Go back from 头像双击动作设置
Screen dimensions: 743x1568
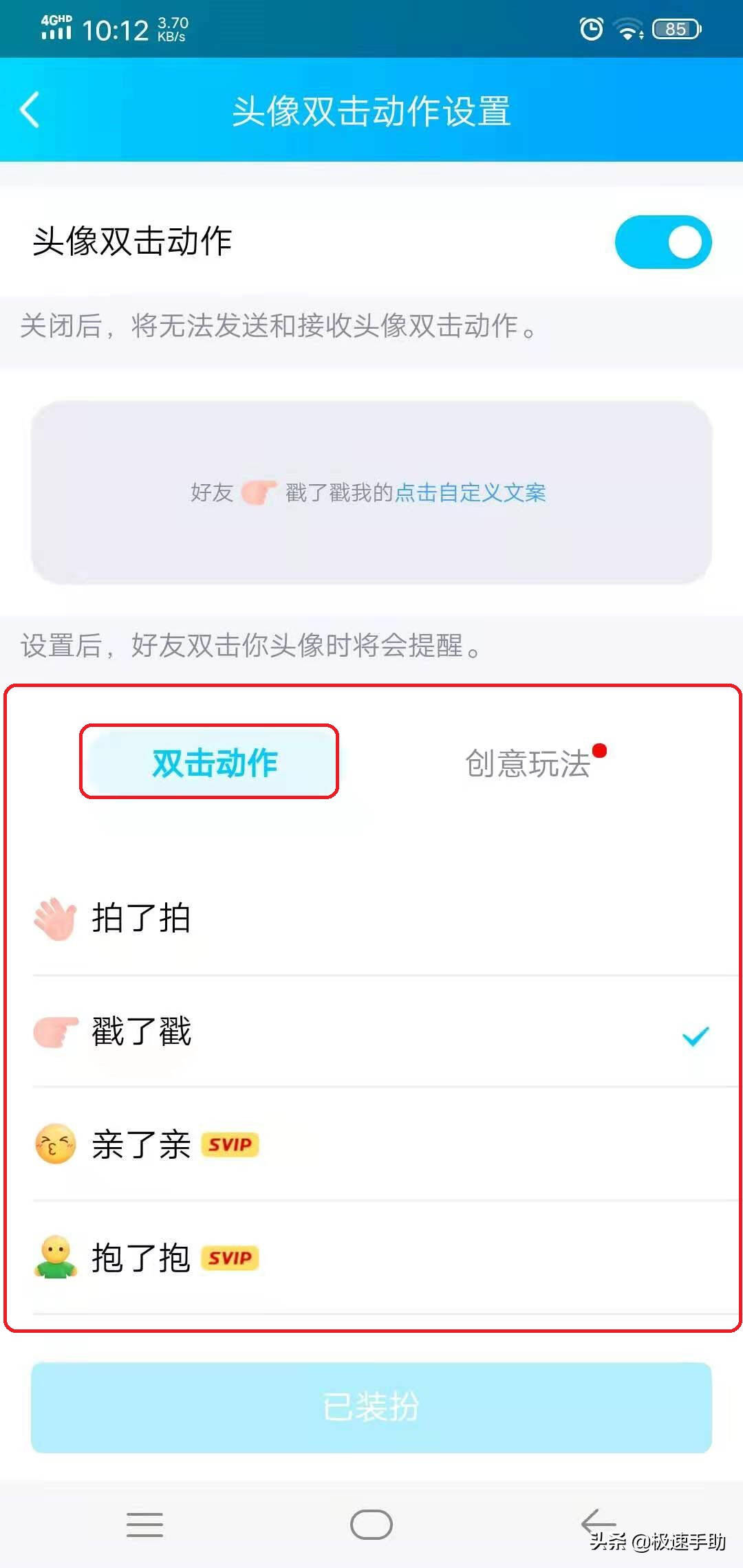pos(30,110)
